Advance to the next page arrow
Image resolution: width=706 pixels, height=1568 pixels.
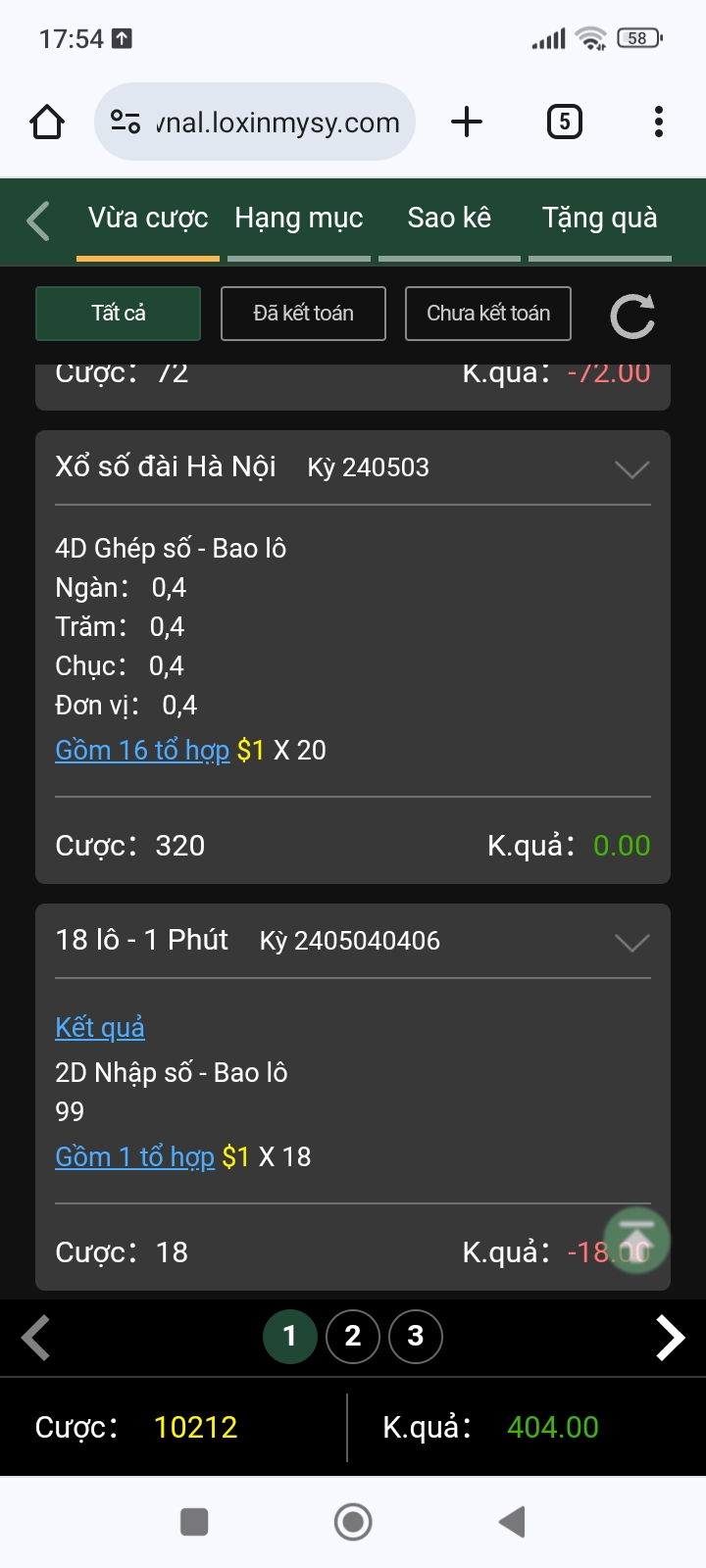pos(671,1338)
